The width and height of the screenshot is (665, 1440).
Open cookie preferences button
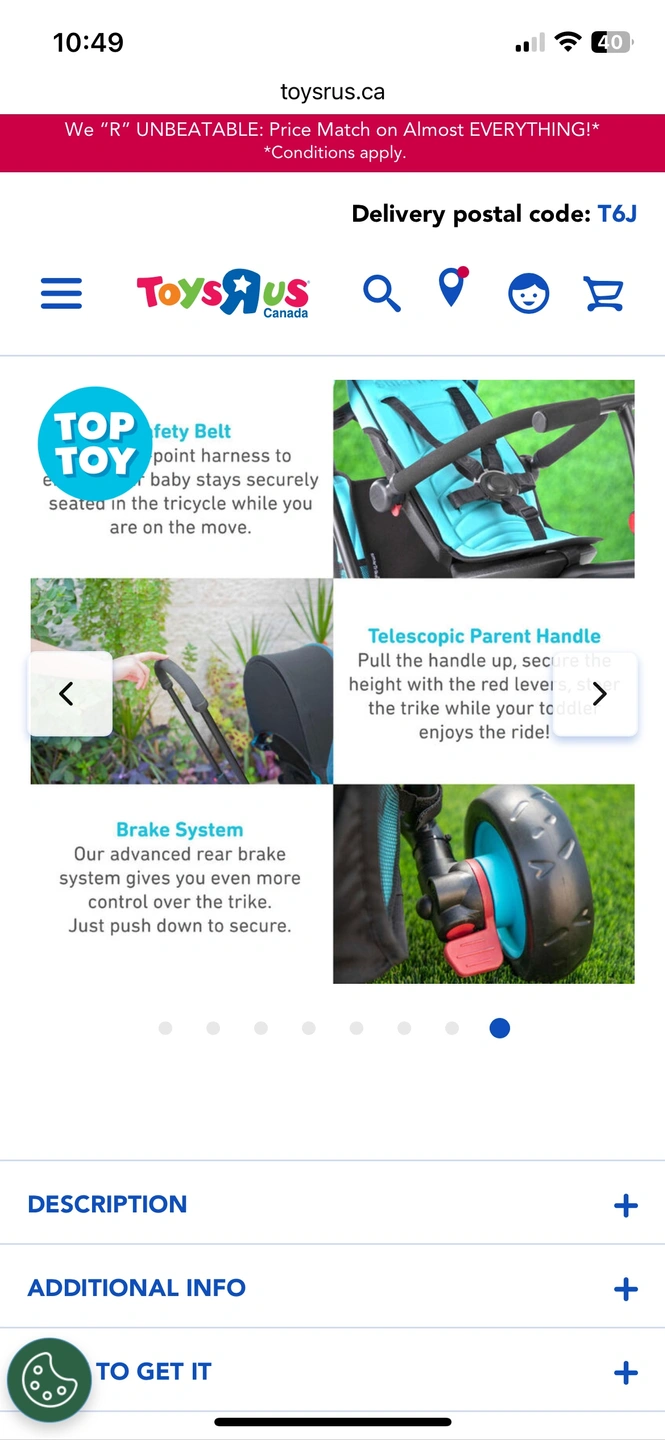(49, 1380)
